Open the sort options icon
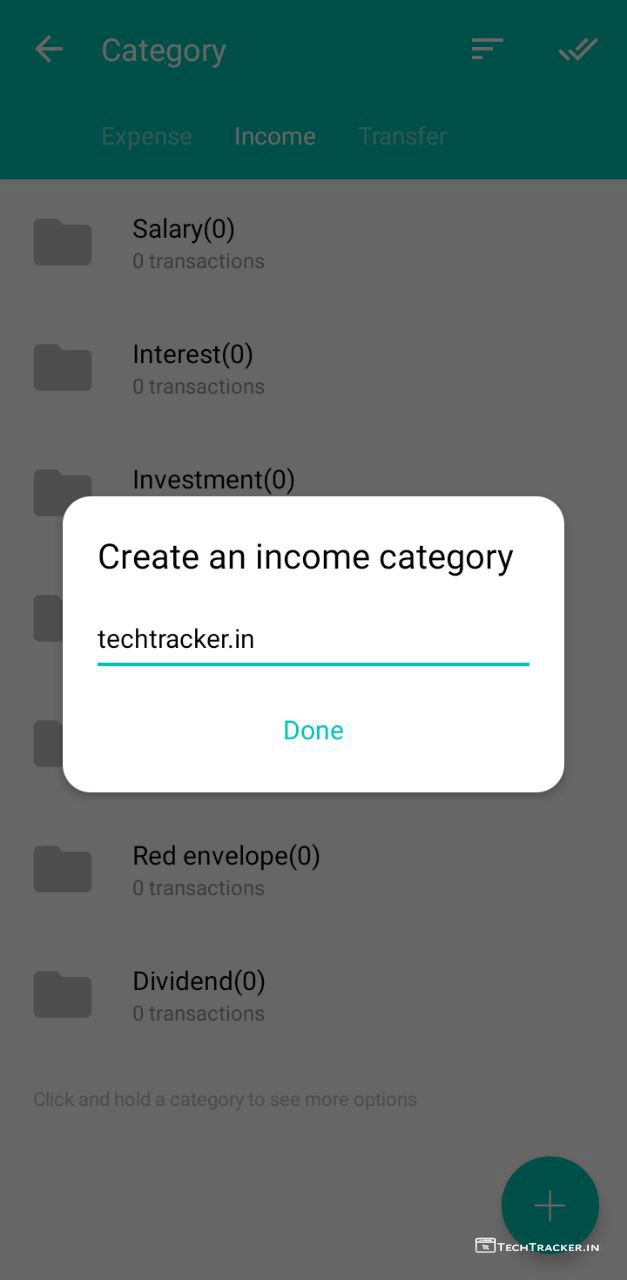Image resolution: width=627 pixels, height=1280 pixels. pos(487,49)
